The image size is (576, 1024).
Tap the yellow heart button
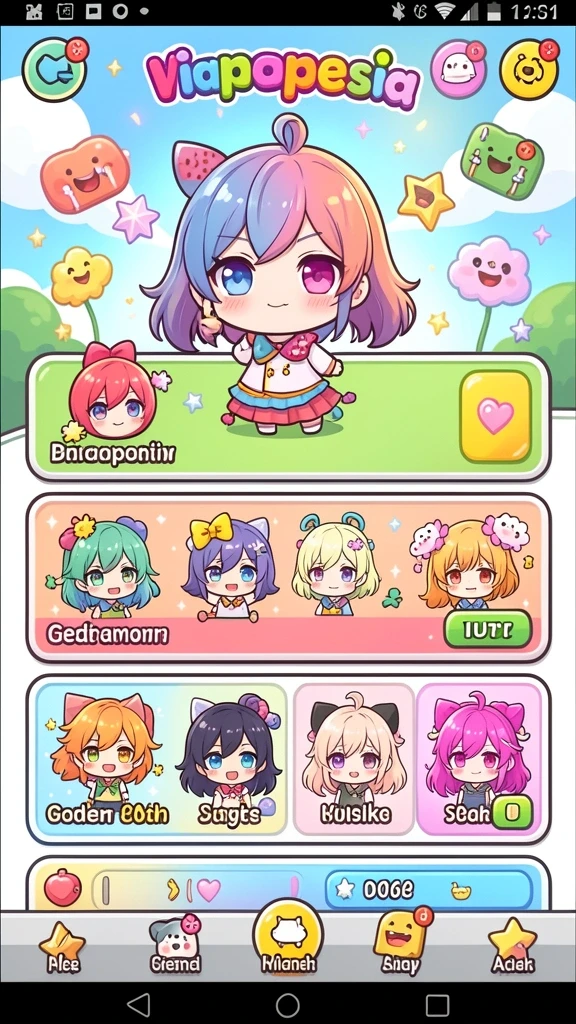[496, 417]
